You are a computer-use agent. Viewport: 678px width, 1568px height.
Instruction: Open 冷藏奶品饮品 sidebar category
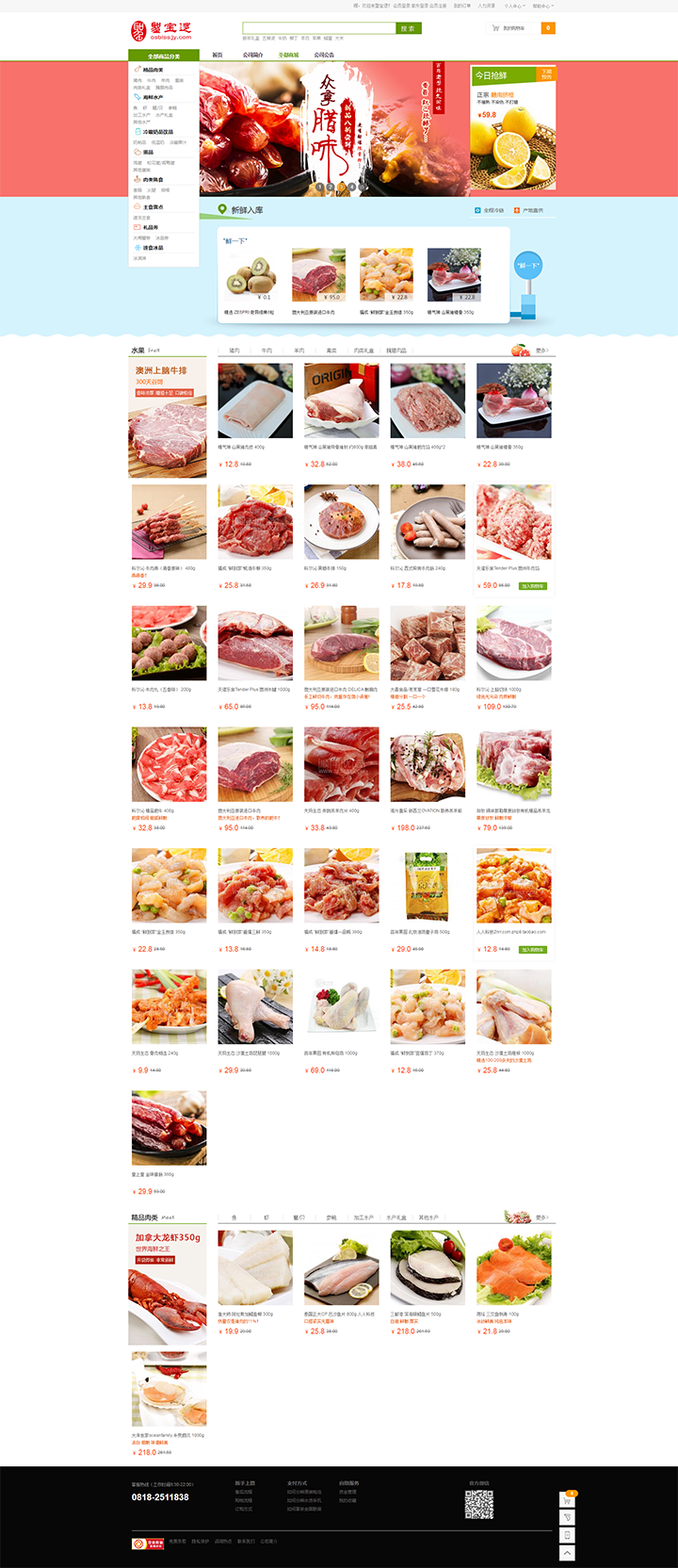[157, 132]
